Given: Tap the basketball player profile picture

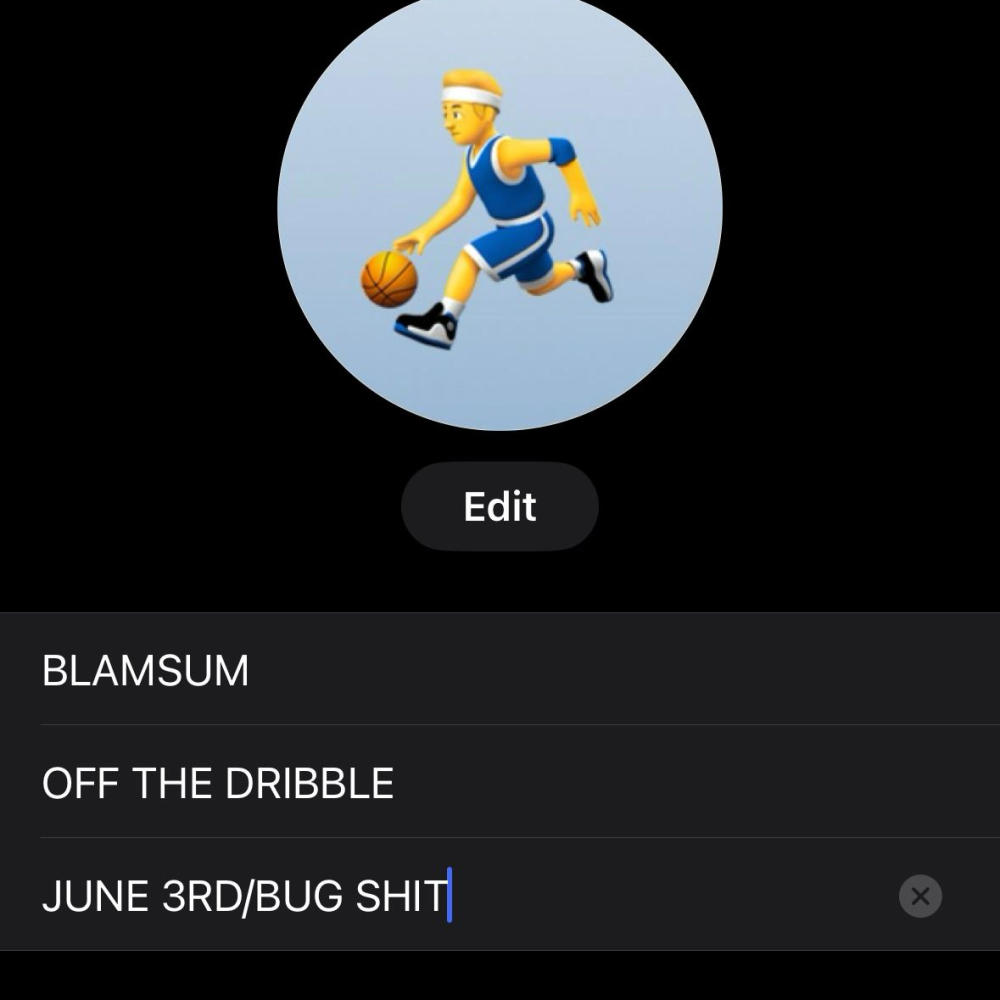Looking at the screenshot, I should pyautogui.click(x=500, y=208).
